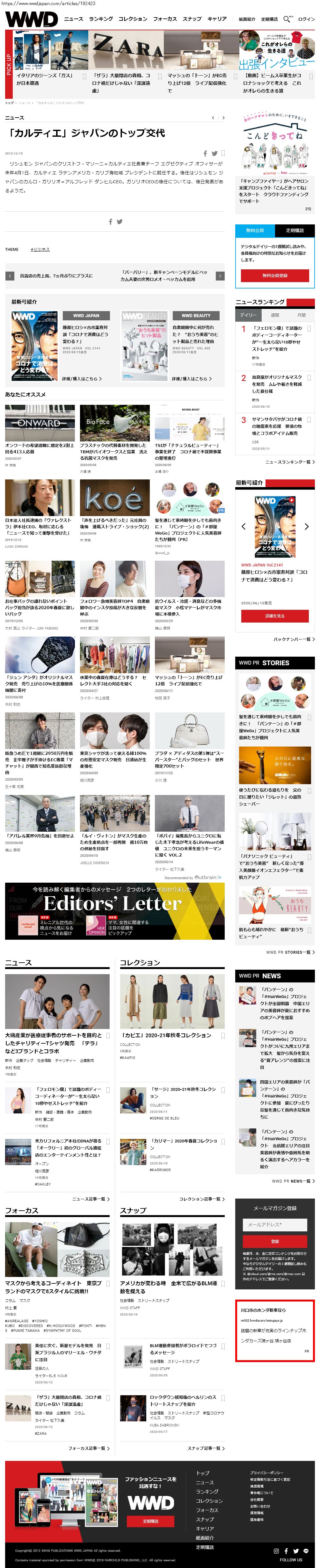Go to ランキング in top navigation

100,19
